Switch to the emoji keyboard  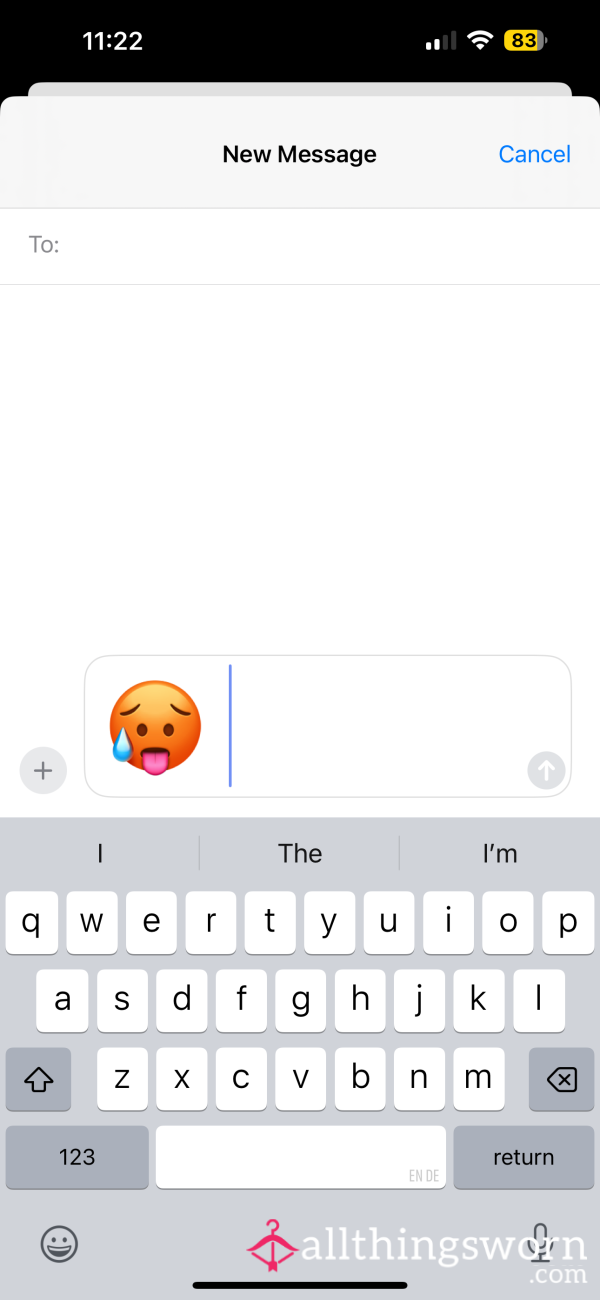tap(60, 1244)
